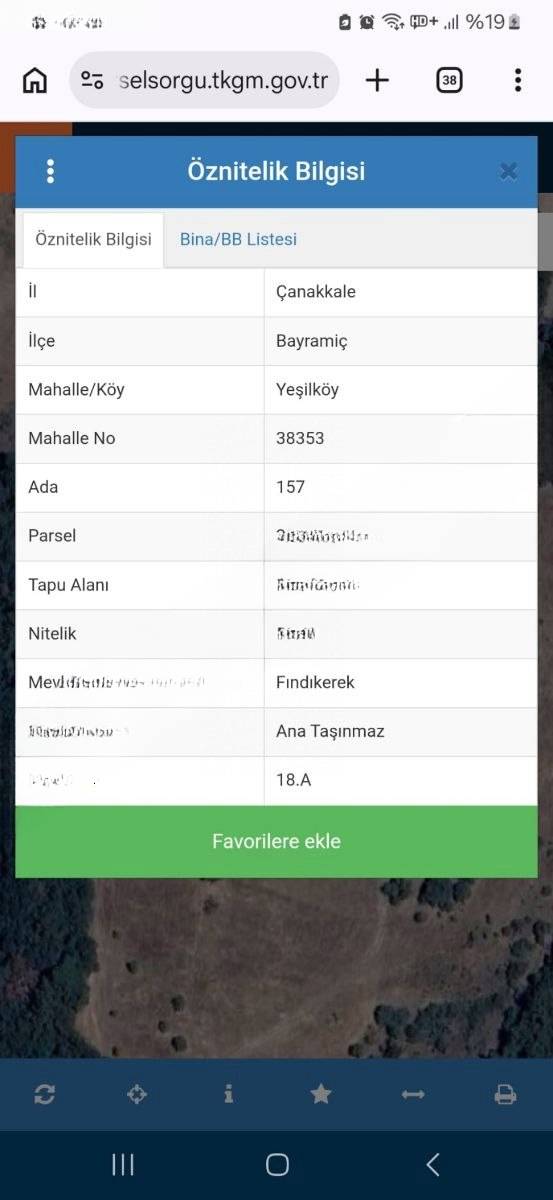Open the browser's three-dot menu

[x=517, y=81]
